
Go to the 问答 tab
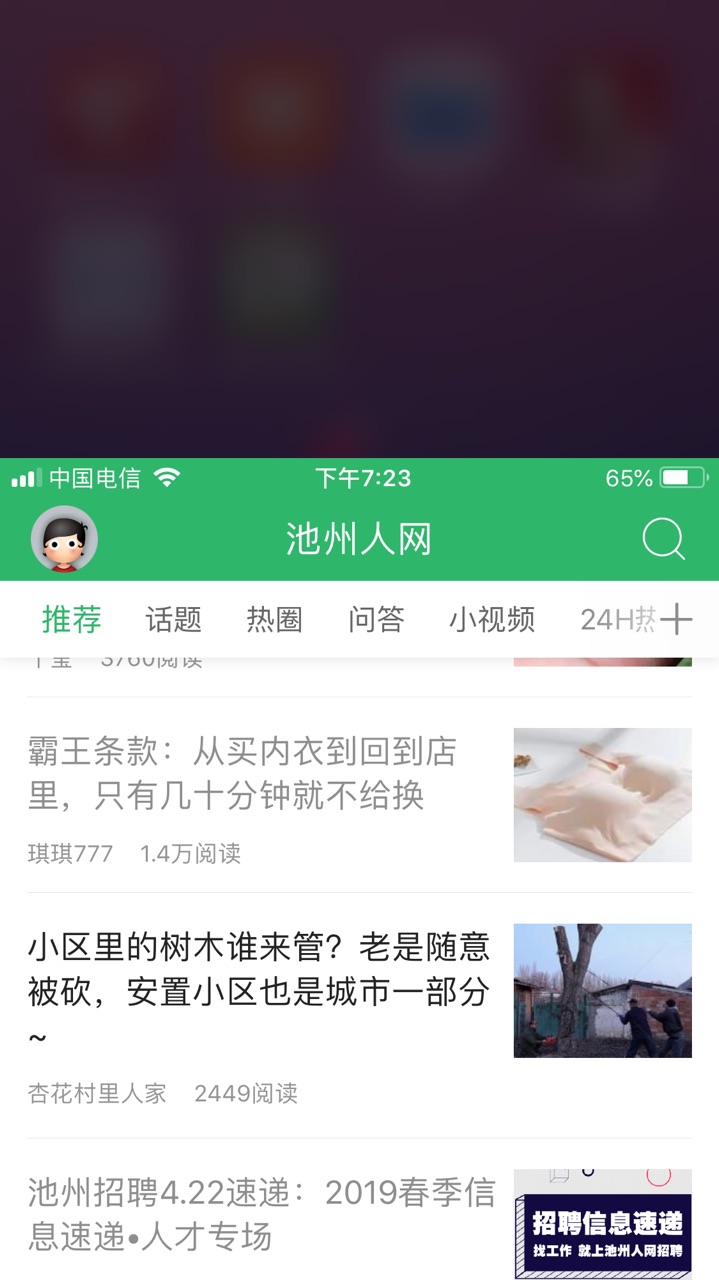tap(376, 620)
